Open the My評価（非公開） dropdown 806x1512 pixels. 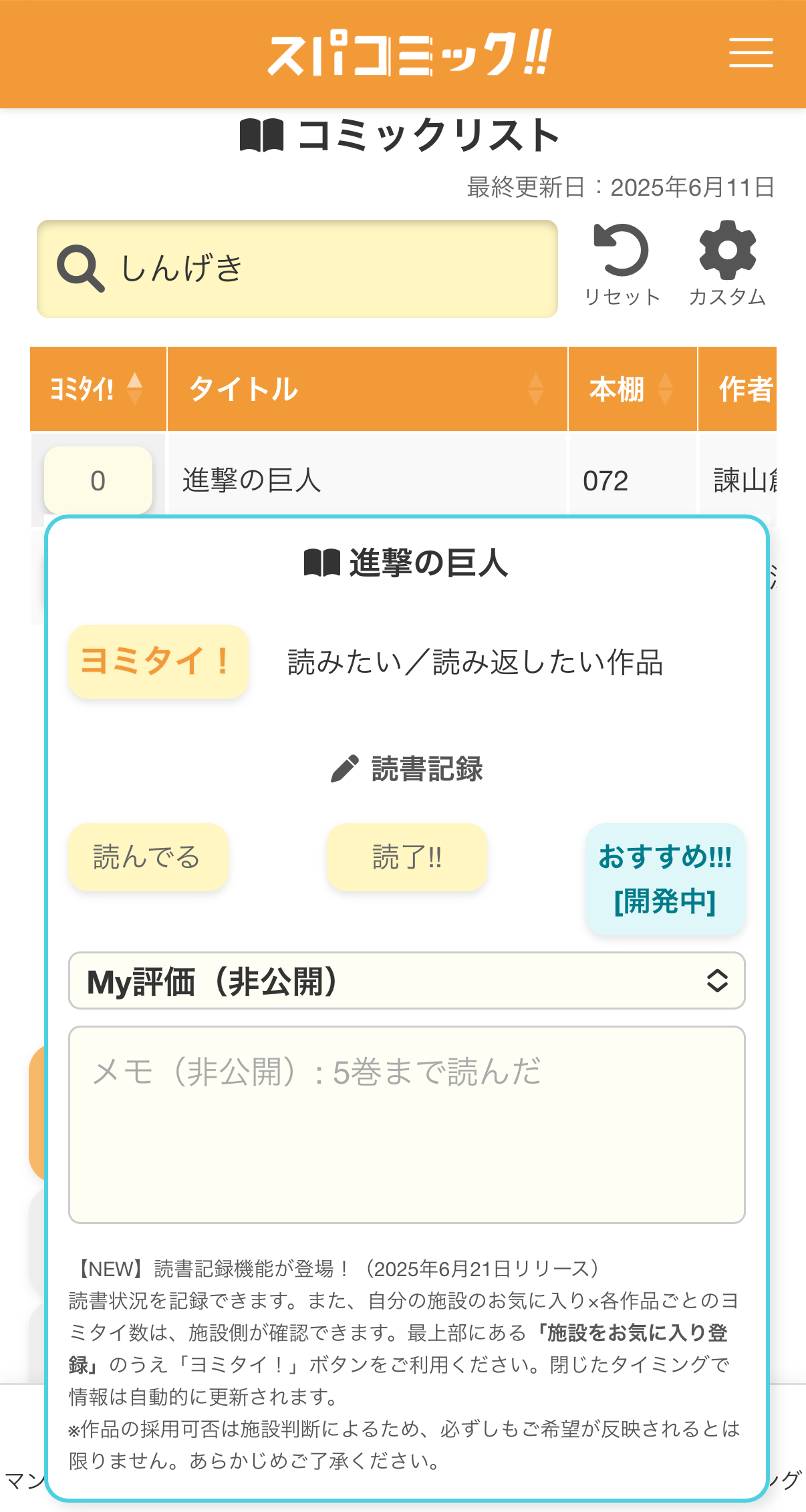tap(406, 981)
